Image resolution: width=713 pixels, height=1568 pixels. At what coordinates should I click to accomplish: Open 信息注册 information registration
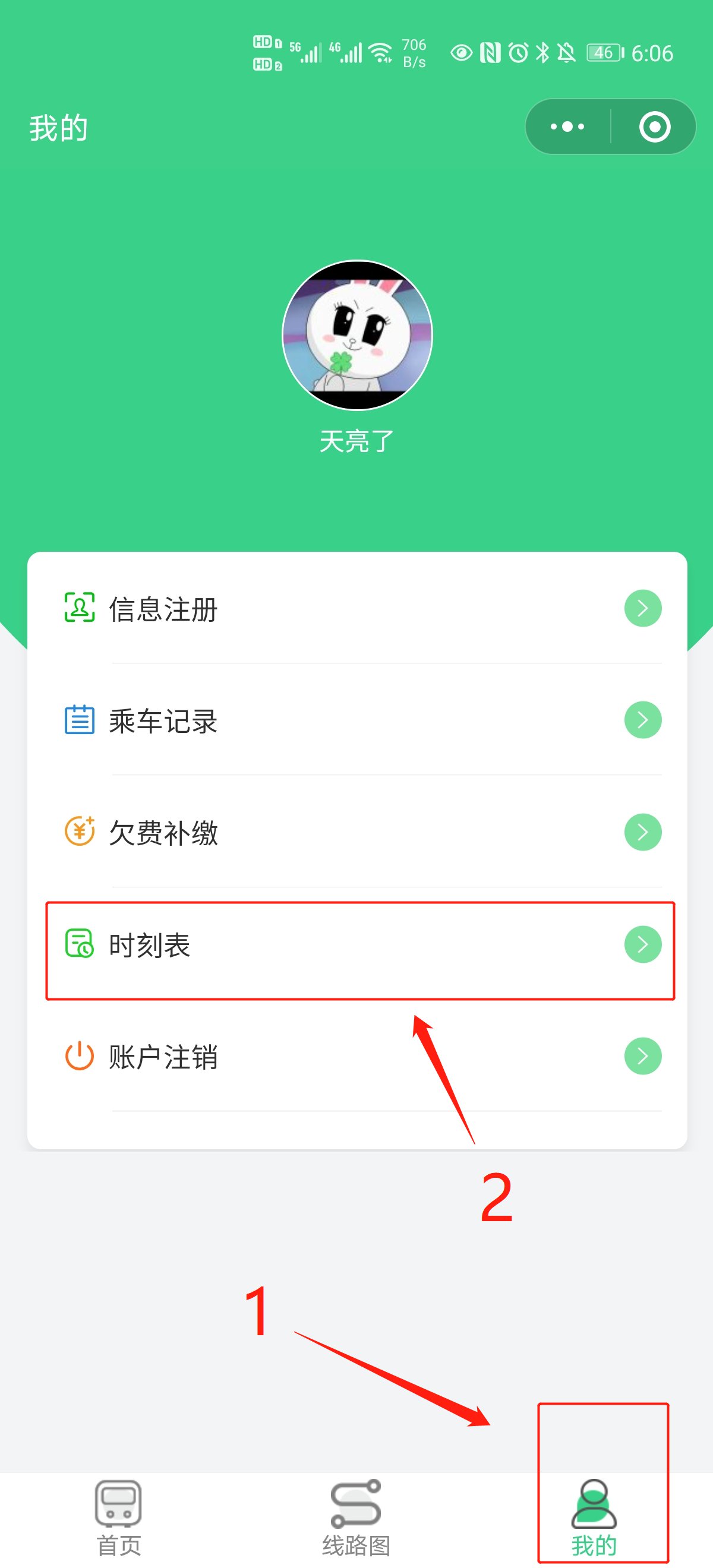tap(357, 608)
